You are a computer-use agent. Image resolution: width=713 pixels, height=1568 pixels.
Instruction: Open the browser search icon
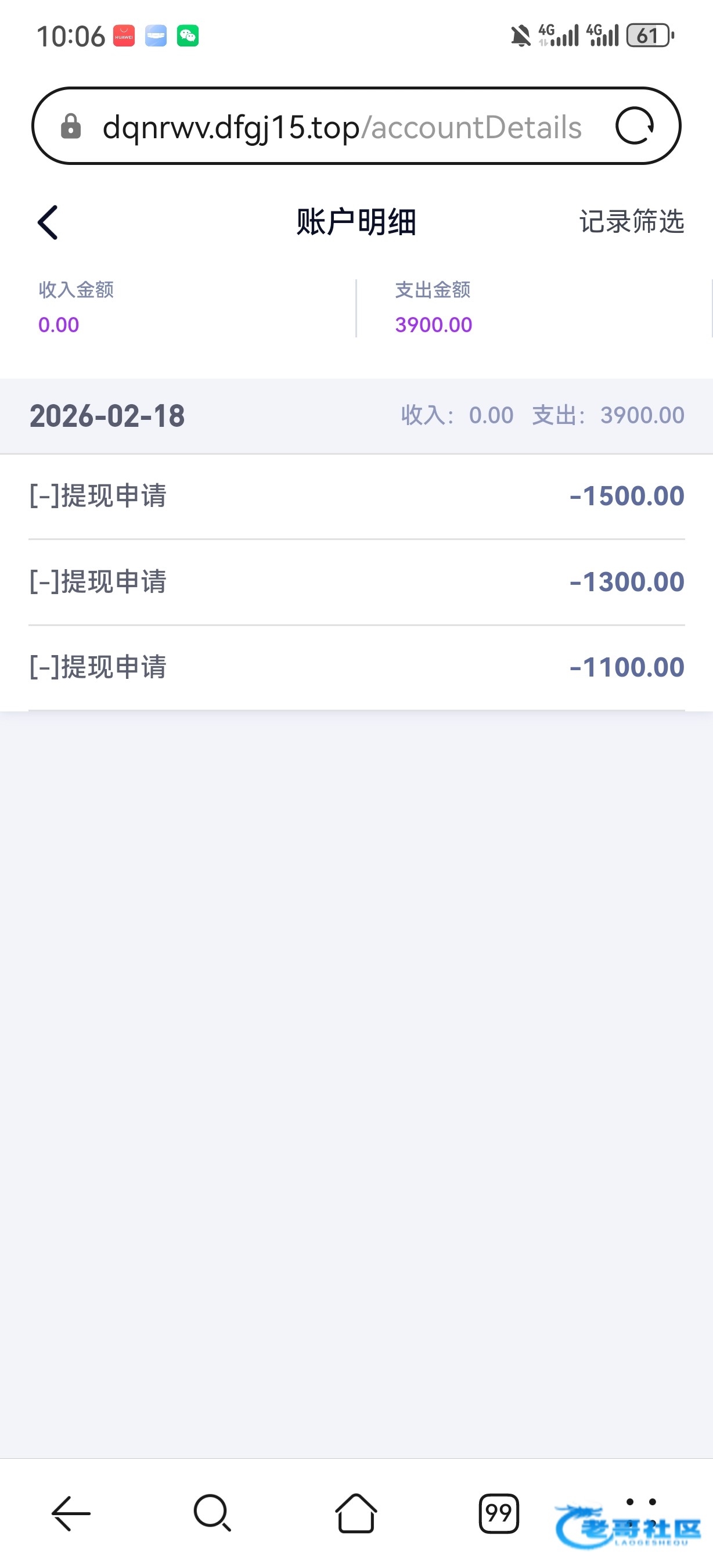tap(213, 1513)
